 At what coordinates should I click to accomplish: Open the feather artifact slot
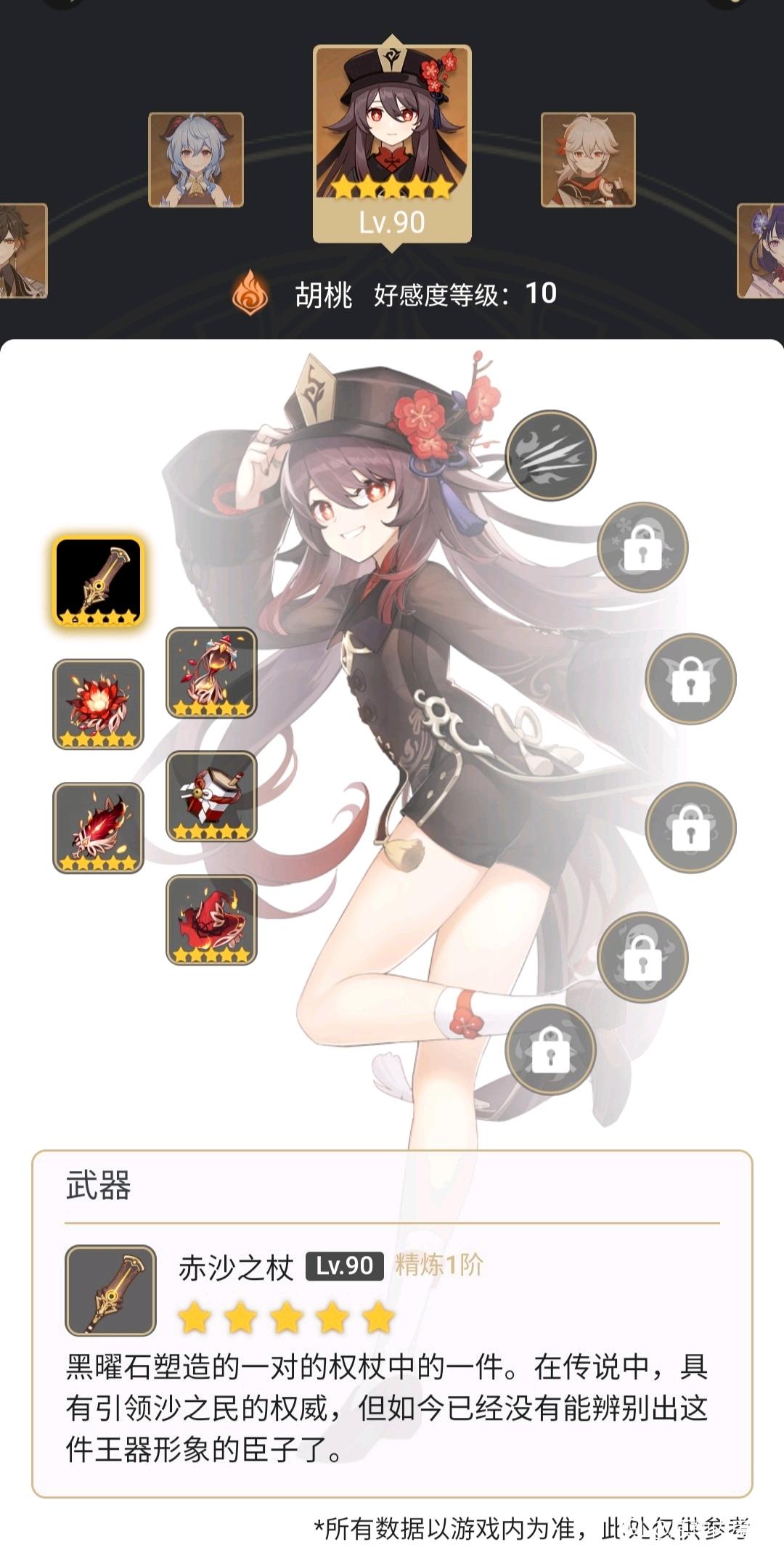(x=99, y=828)
